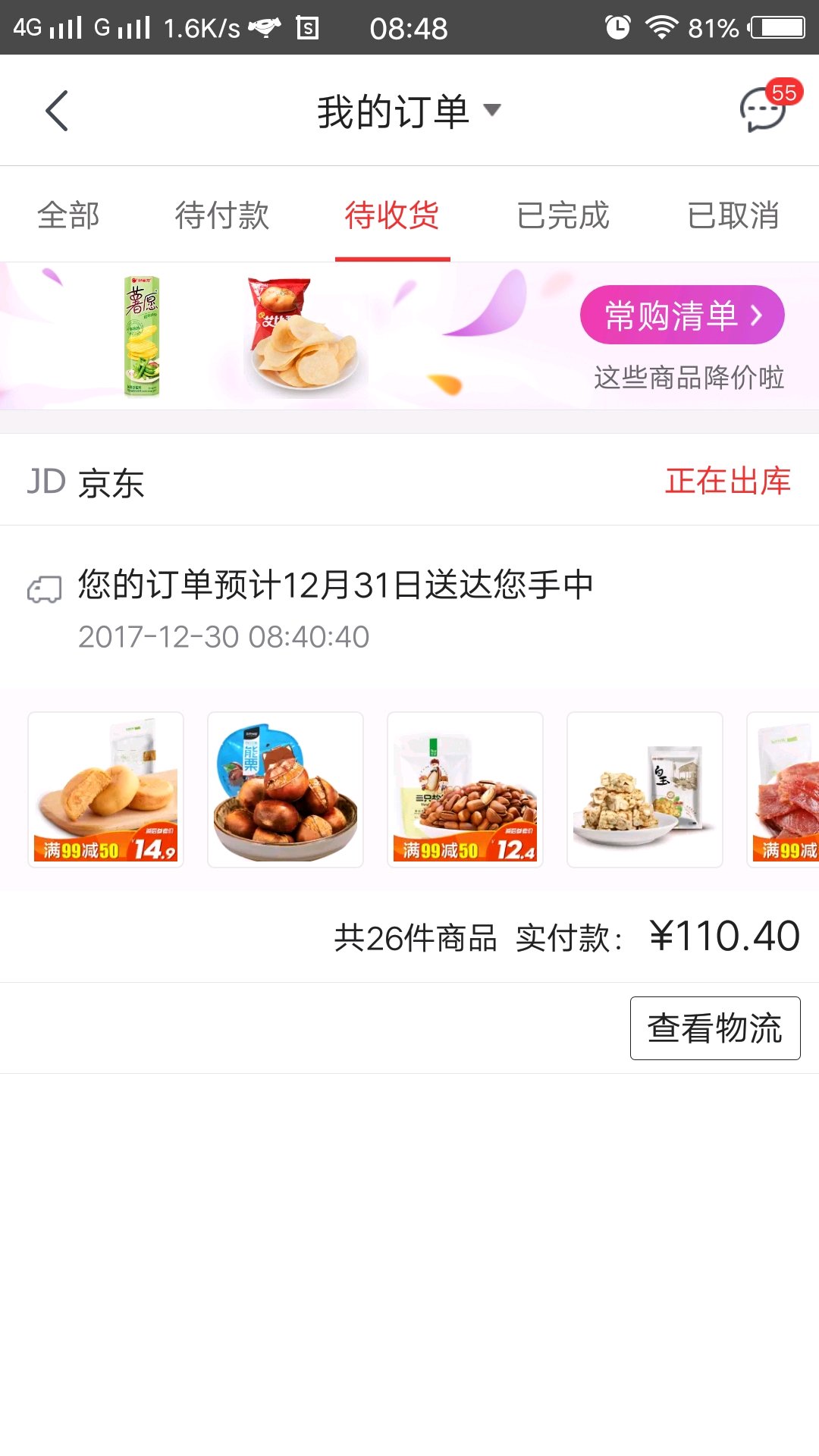
Task: Open the messages icon with the 55 badge
Action: tap(763, 110)
